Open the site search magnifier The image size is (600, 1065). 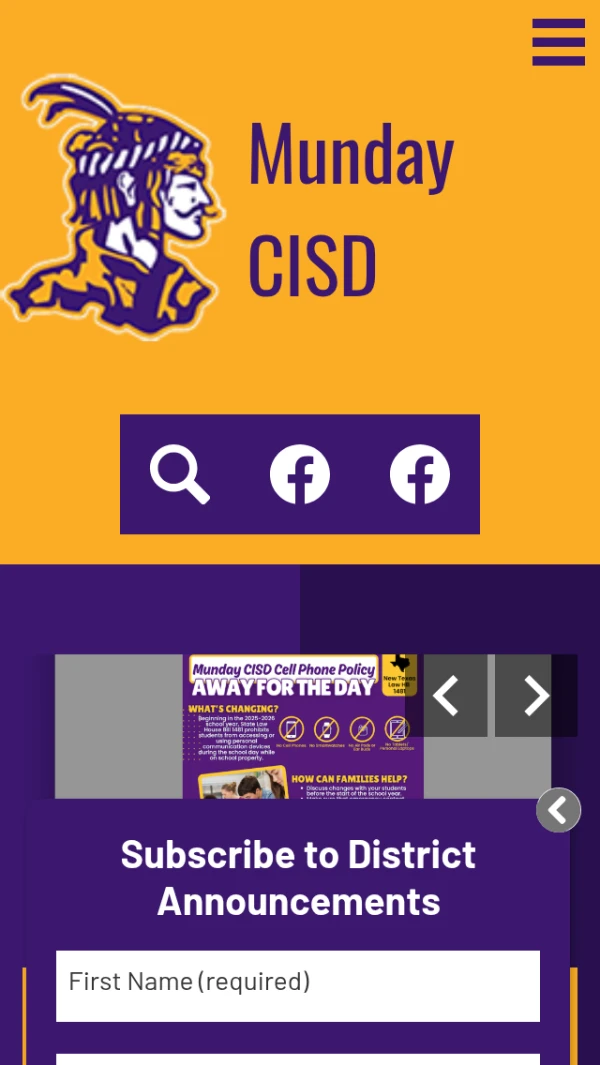click(180, 474)
